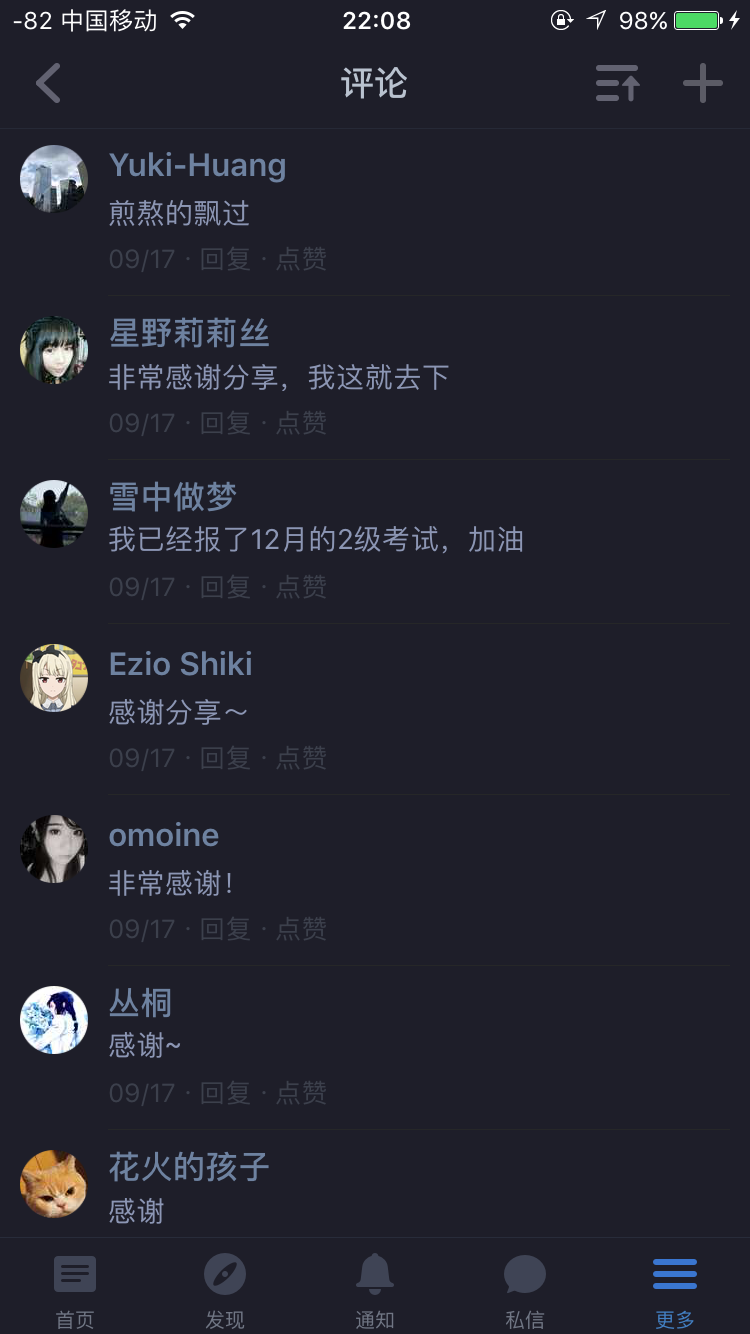Reply to Yuki-Huang's comment

(x=225, y=259)
